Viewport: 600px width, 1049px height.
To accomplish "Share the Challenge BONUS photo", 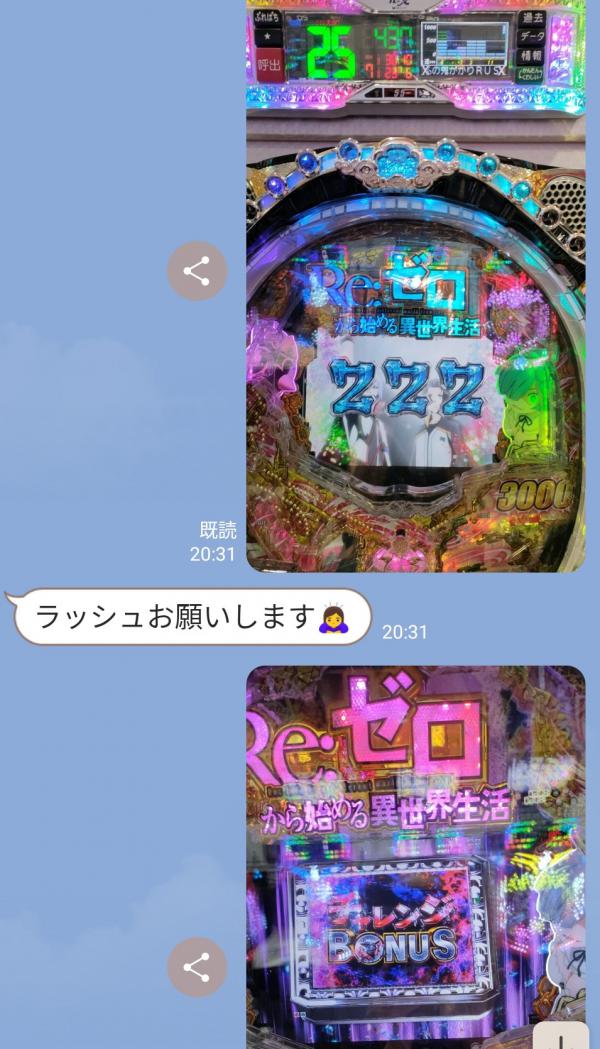I will click(x=197, y=967).
